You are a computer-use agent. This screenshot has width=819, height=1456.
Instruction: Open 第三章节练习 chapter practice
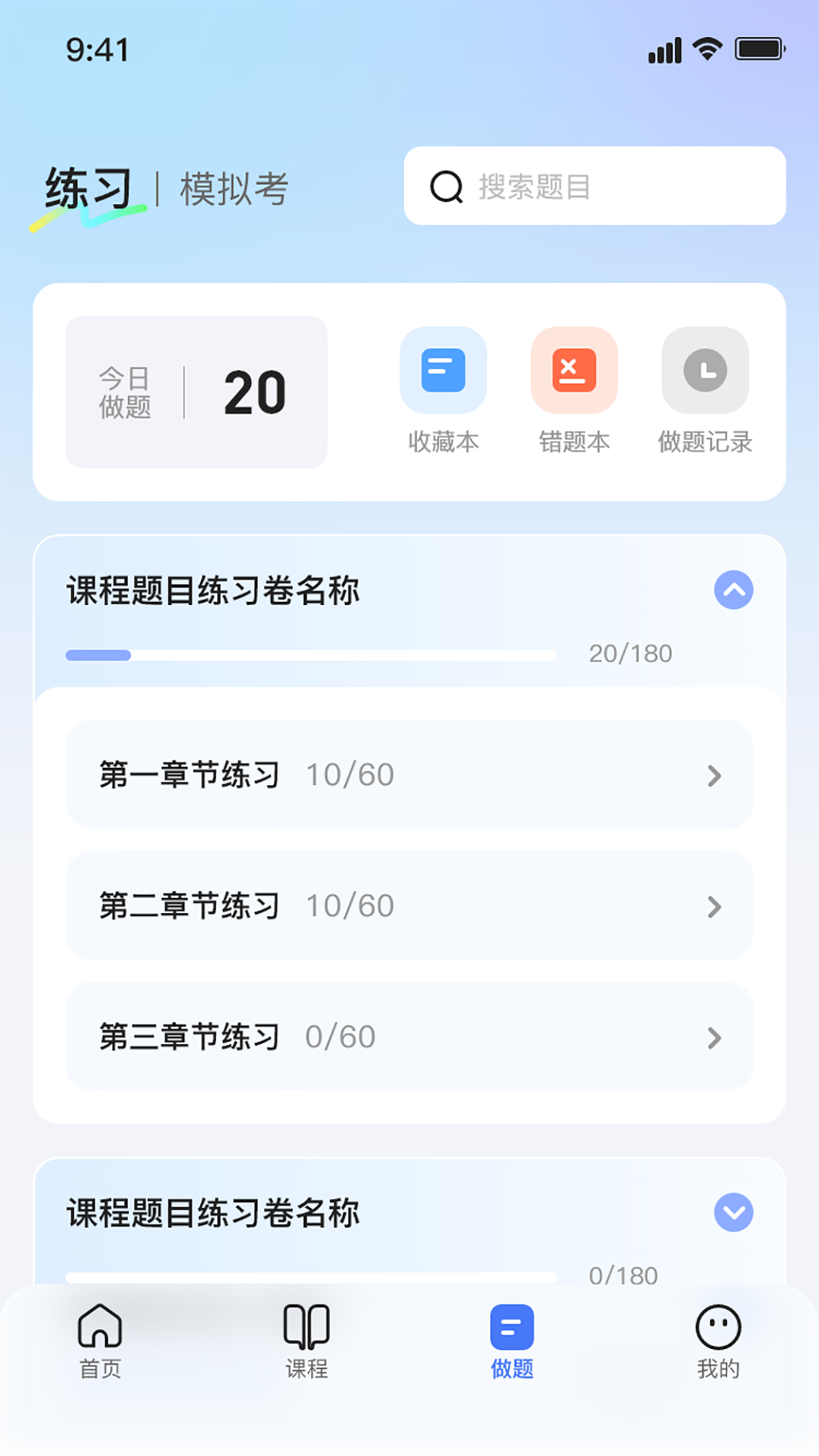click(408, 1037)
